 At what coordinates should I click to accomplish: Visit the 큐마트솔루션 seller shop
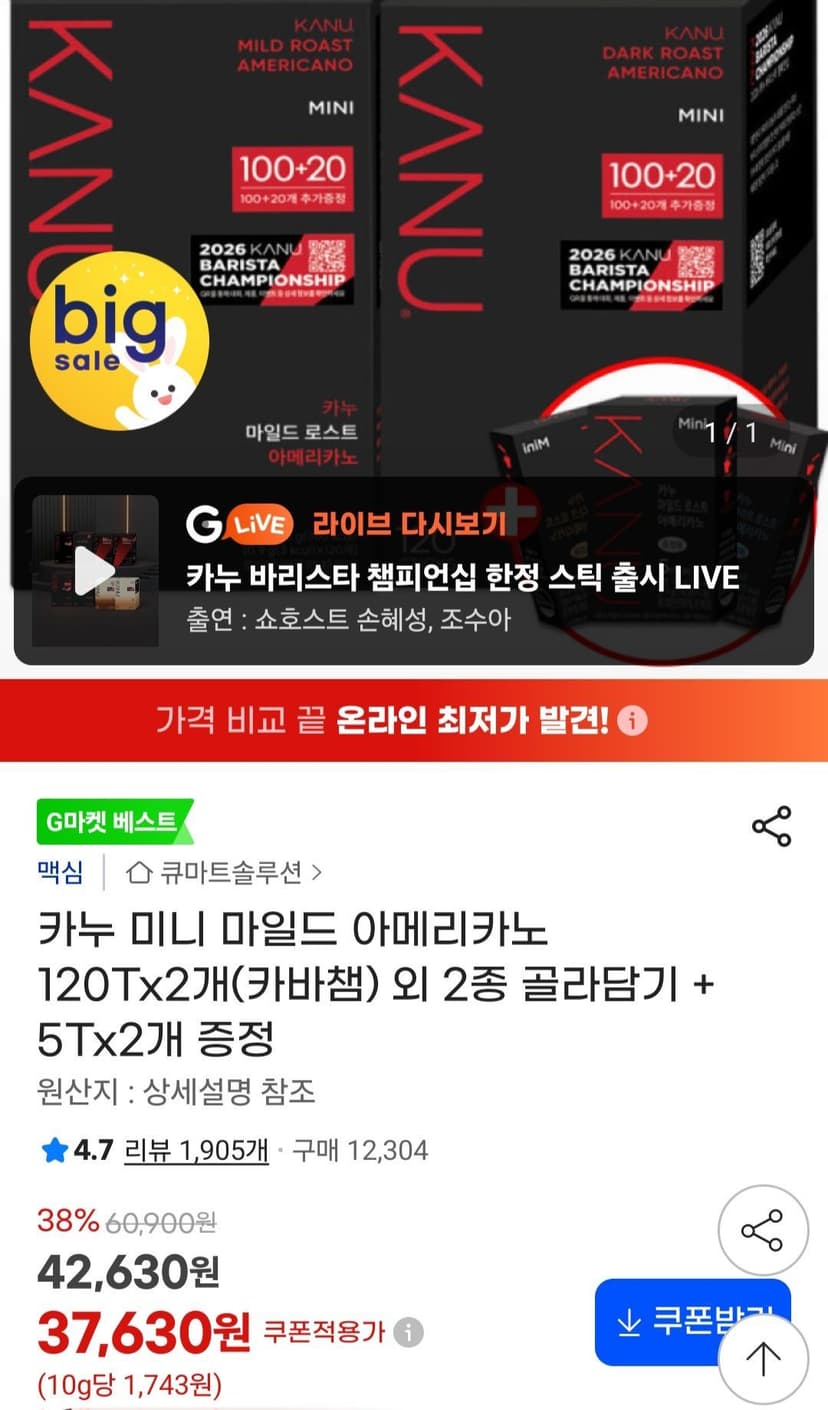point(224,873)
